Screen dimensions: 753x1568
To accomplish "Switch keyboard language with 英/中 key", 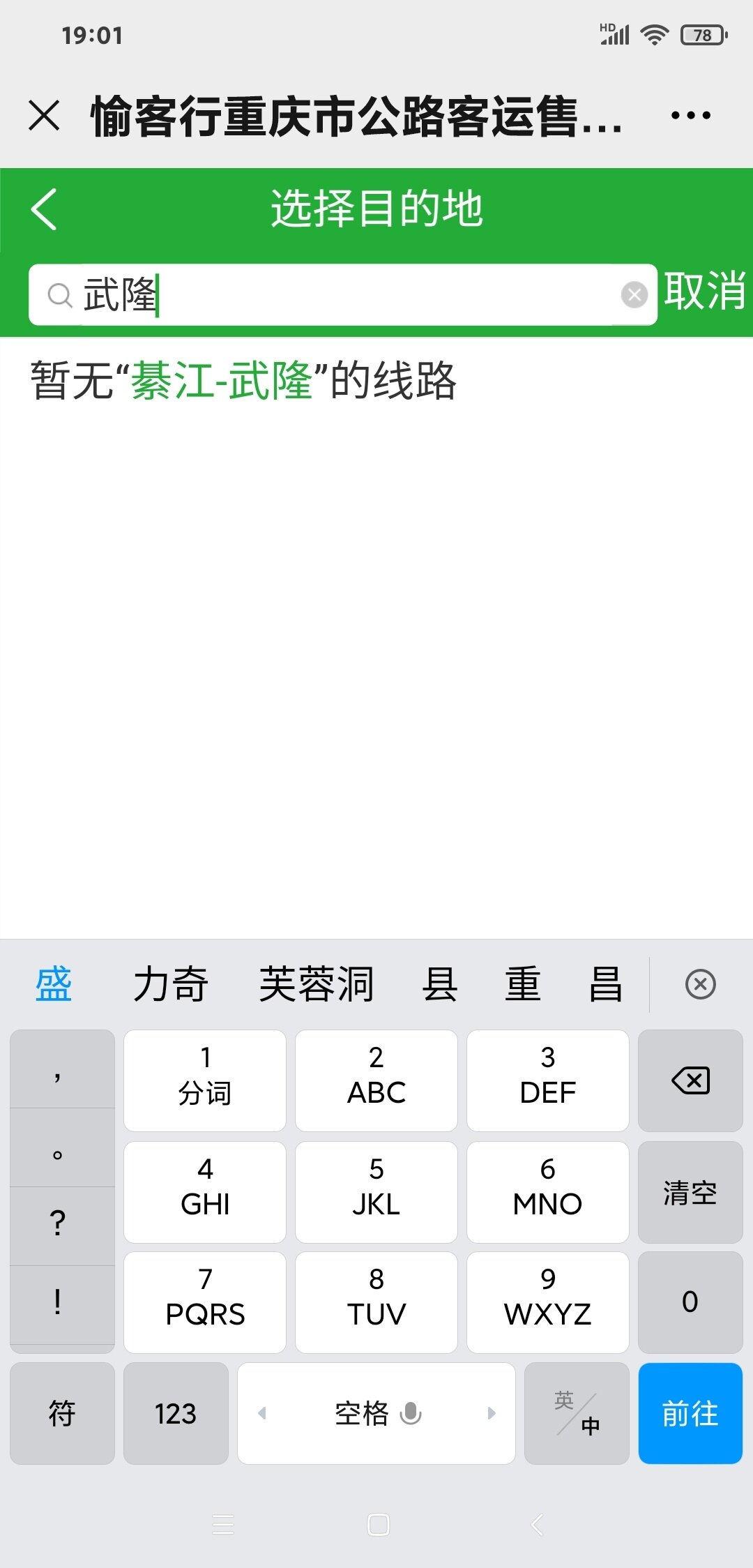I will point(577,1413).
